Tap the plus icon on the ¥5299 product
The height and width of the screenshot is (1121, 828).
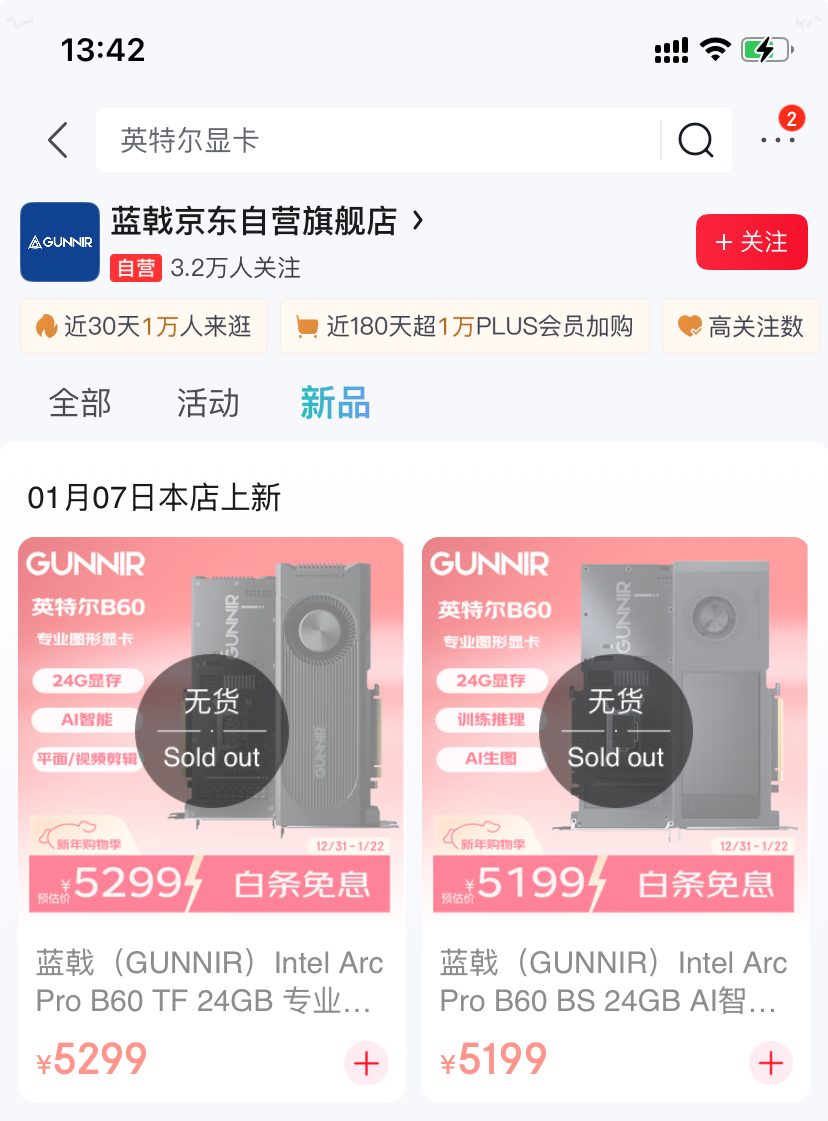tap(366, 1063)
